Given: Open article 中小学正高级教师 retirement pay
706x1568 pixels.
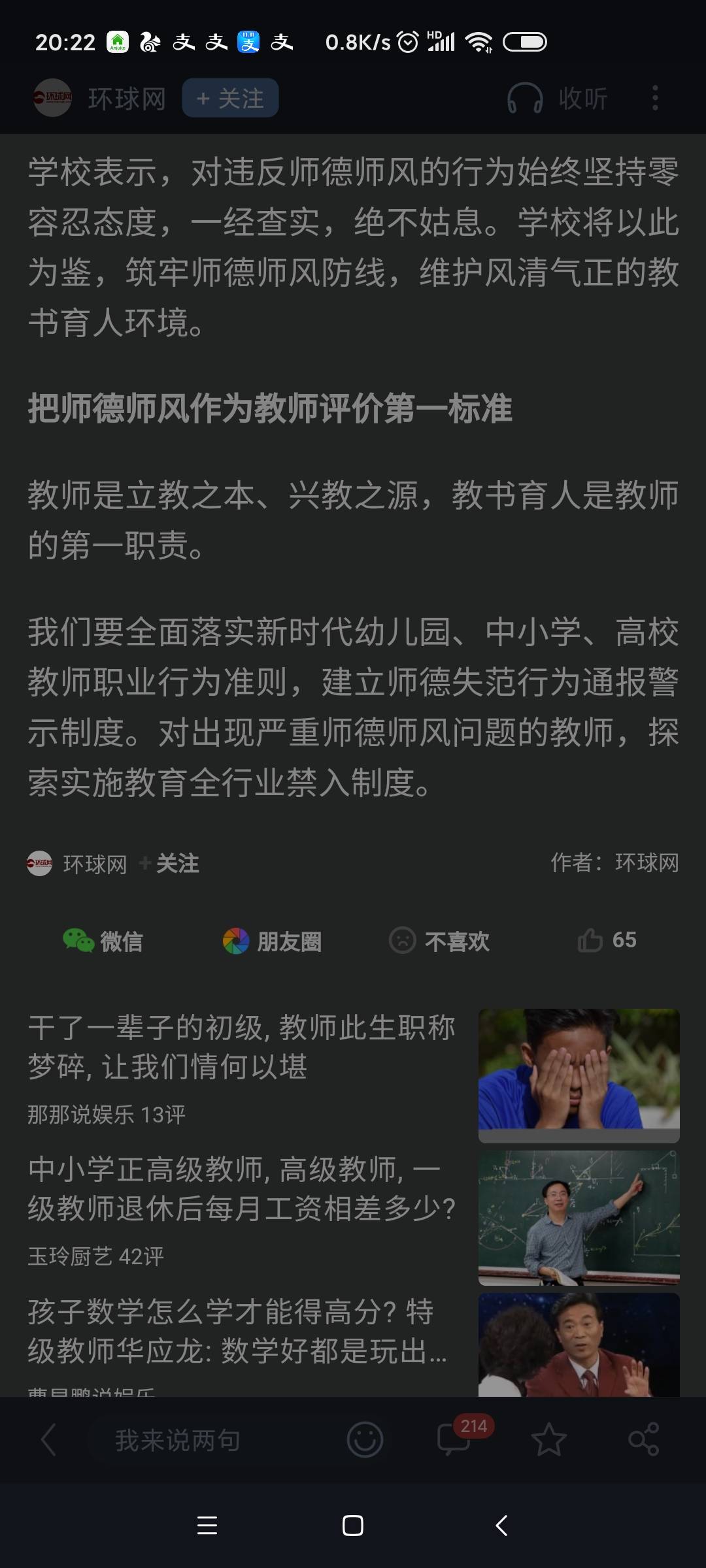Looking at the screenshot, I should coord(242,1188).
